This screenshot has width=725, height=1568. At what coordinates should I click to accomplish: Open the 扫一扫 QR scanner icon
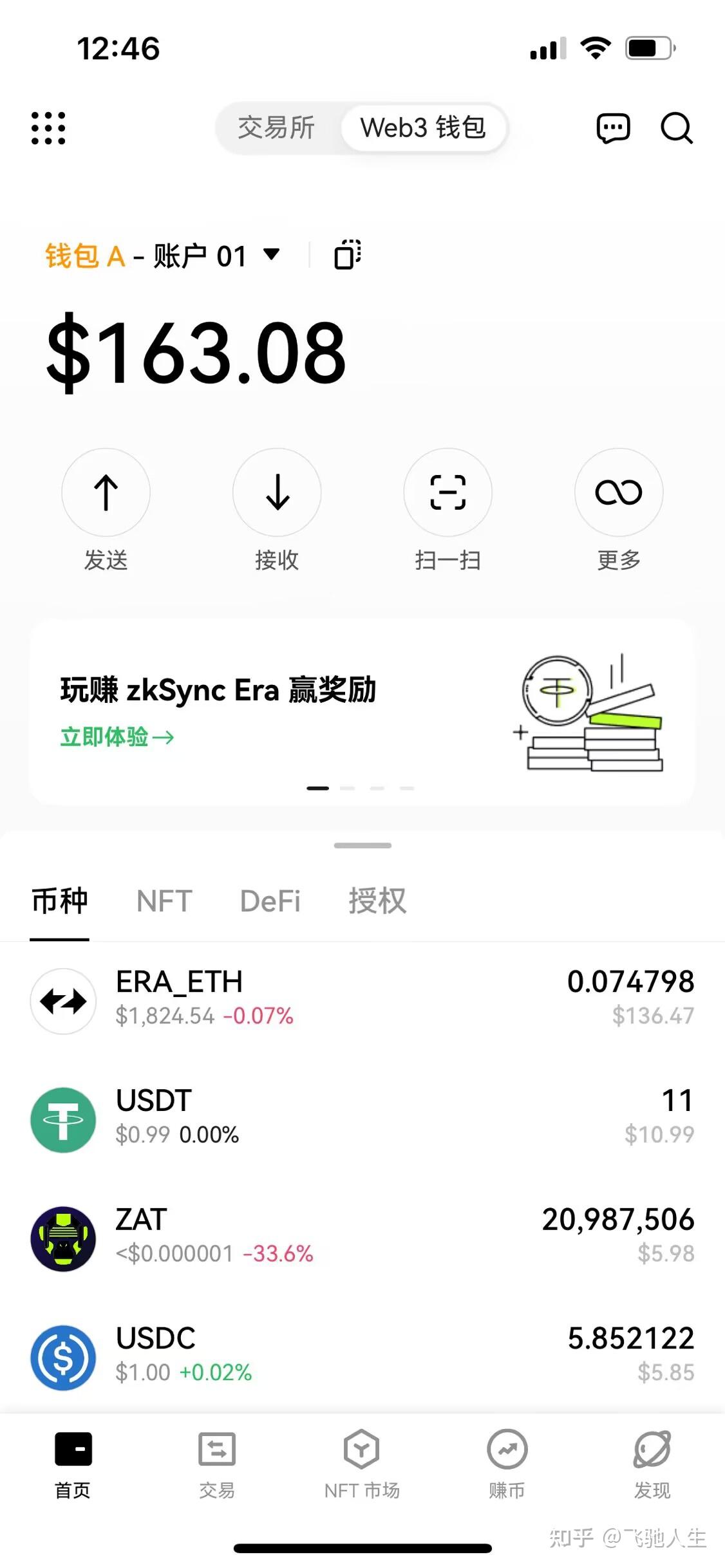447,492
